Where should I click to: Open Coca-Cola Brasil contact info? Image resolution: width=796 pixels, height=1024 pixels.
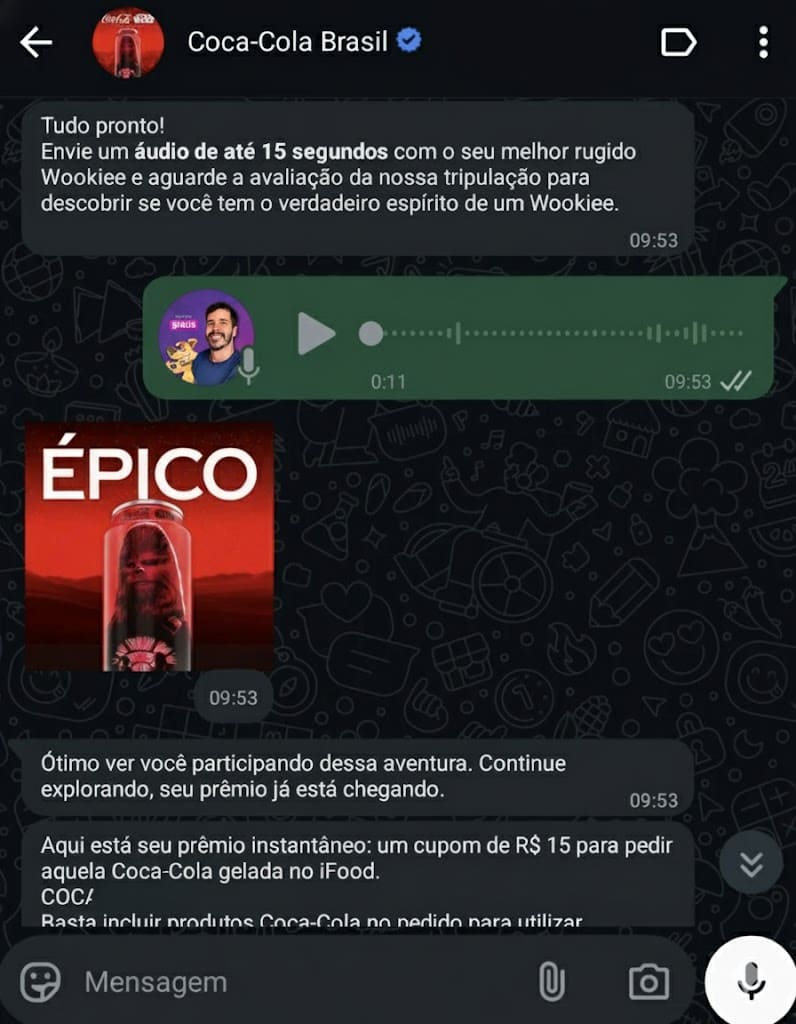pyautogui.click(x=288, y=42)
